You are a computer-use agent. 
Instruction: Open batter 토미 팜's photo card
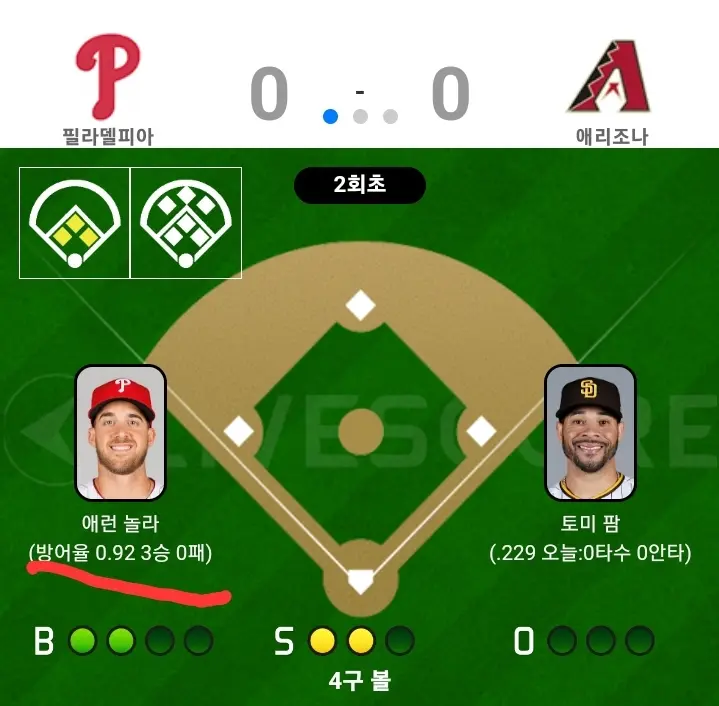pyautogui.click(x=590, y=432)
